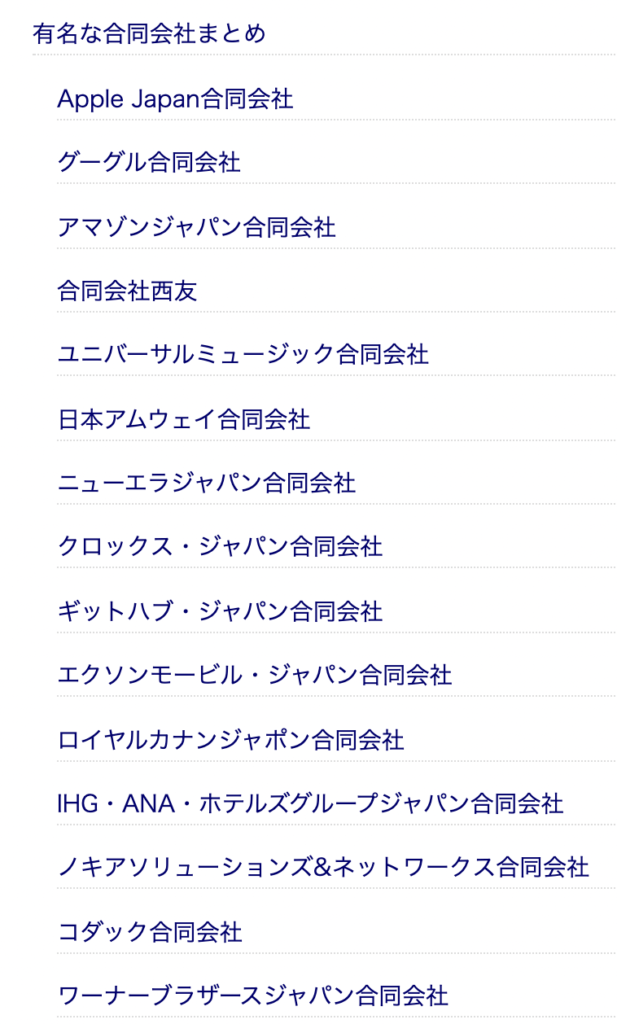Jump to ロイヤルカナンジャポン合同会社
Screen dimensions: 617x1024
(231, 739)
